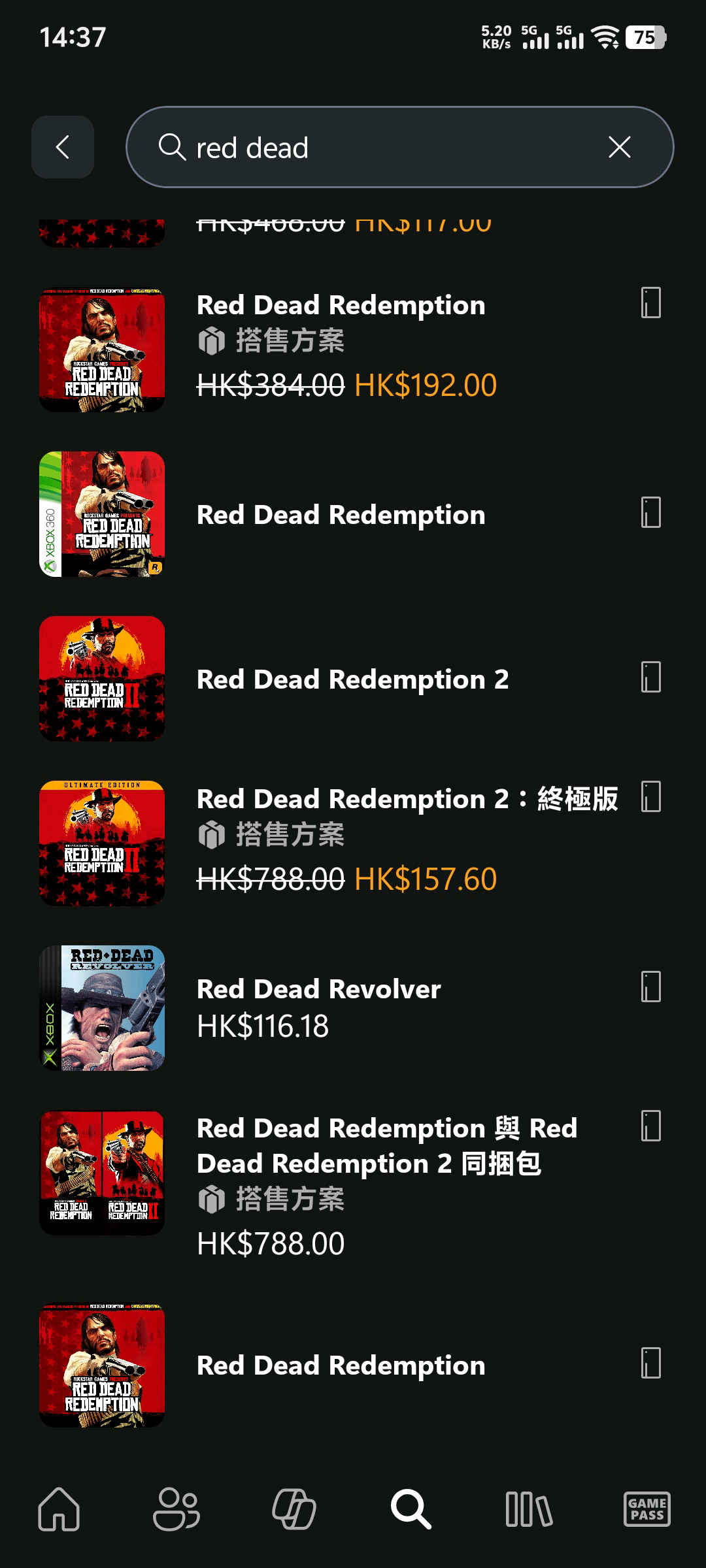Switch to the Home tab

click(x=59, y=1509)
